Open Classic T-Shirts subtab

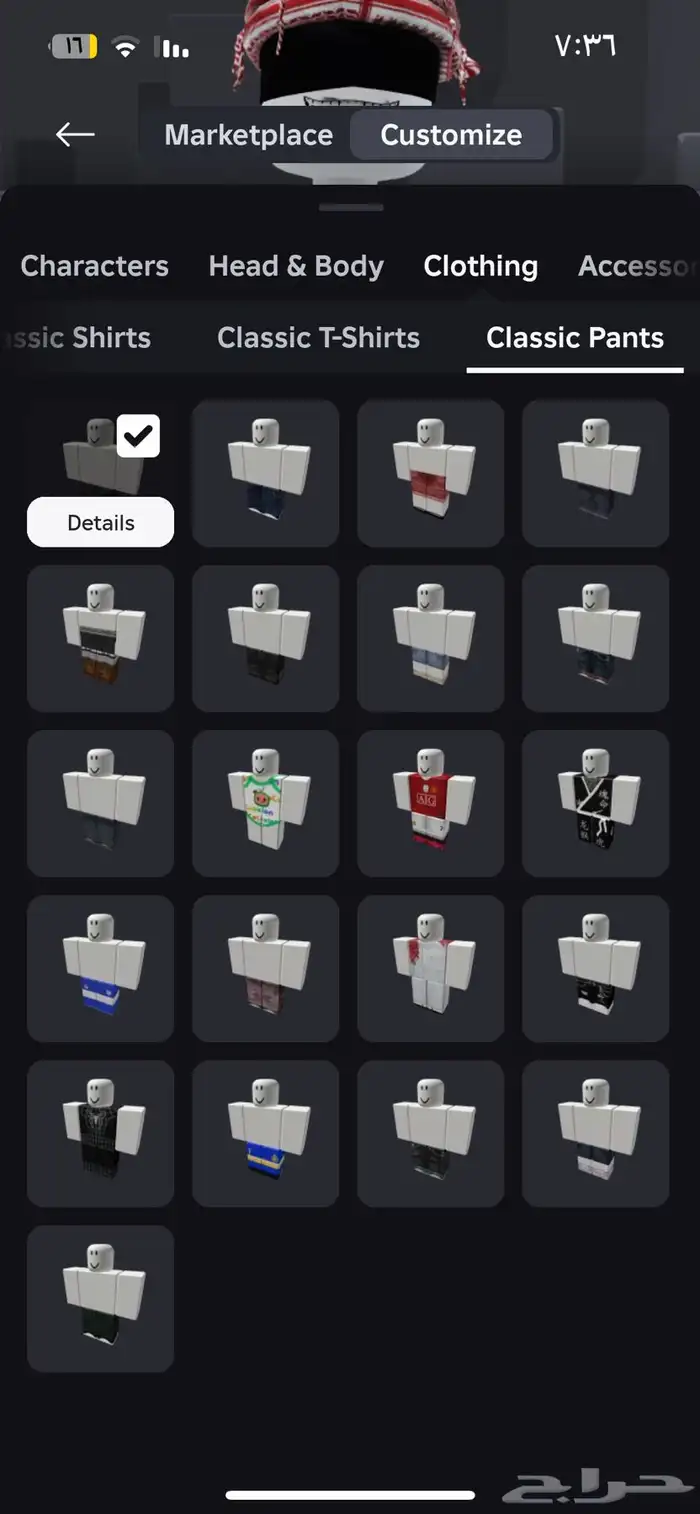coord(318,338)
